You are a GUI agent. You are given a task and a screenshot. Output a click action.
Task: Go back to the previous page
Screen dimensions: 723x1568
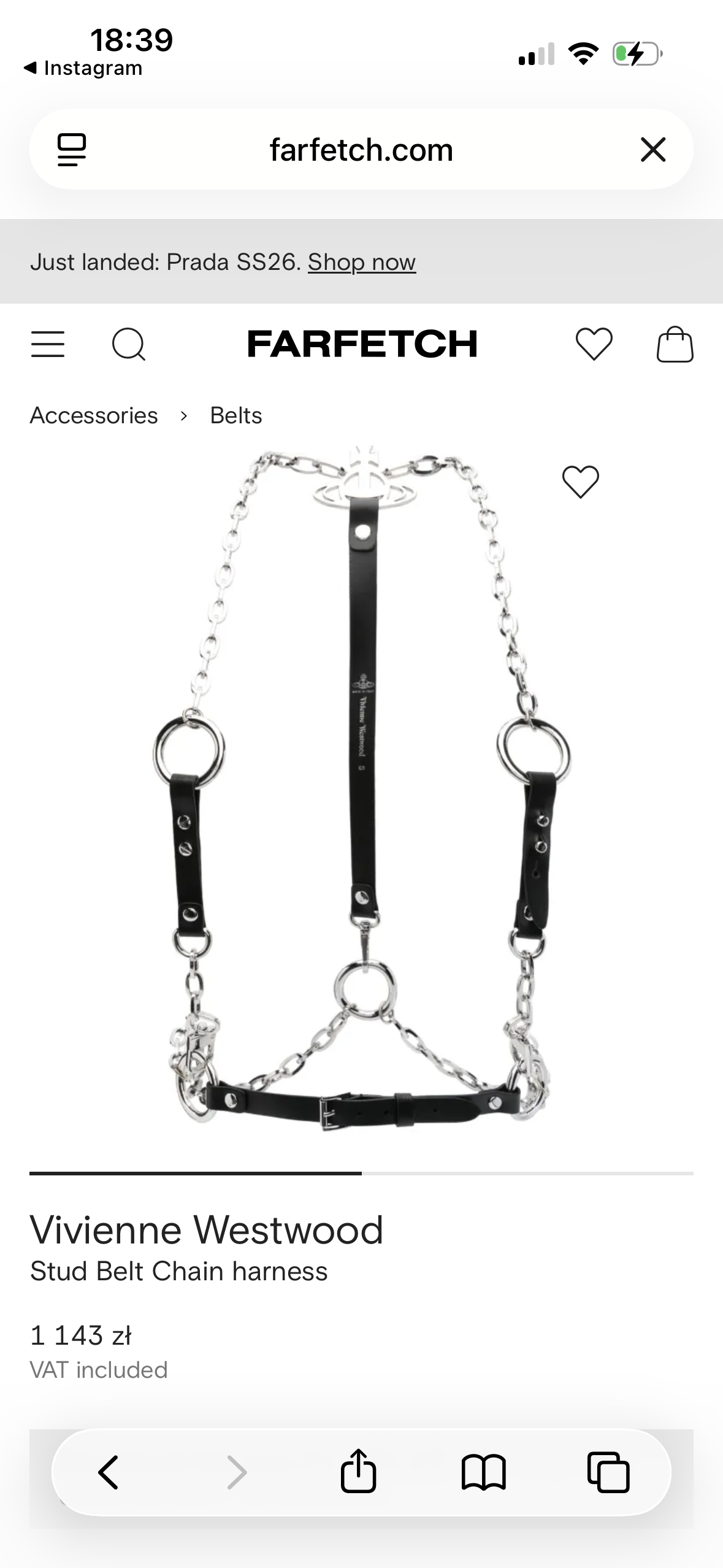click(x=109, y=1472)
